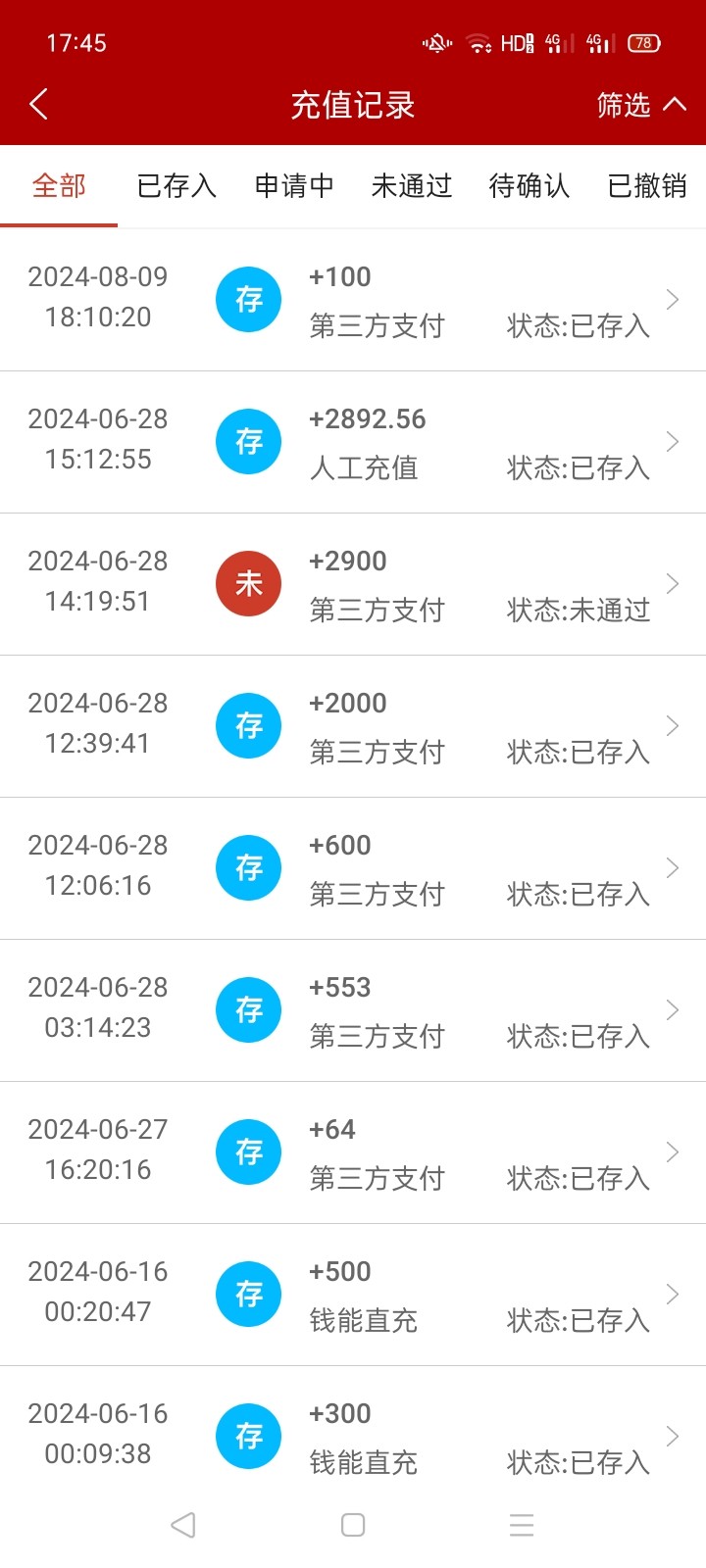Switch to the 已存入 tab
The width and height of the screenshot is (706, 1568).
tap(176, 186)
